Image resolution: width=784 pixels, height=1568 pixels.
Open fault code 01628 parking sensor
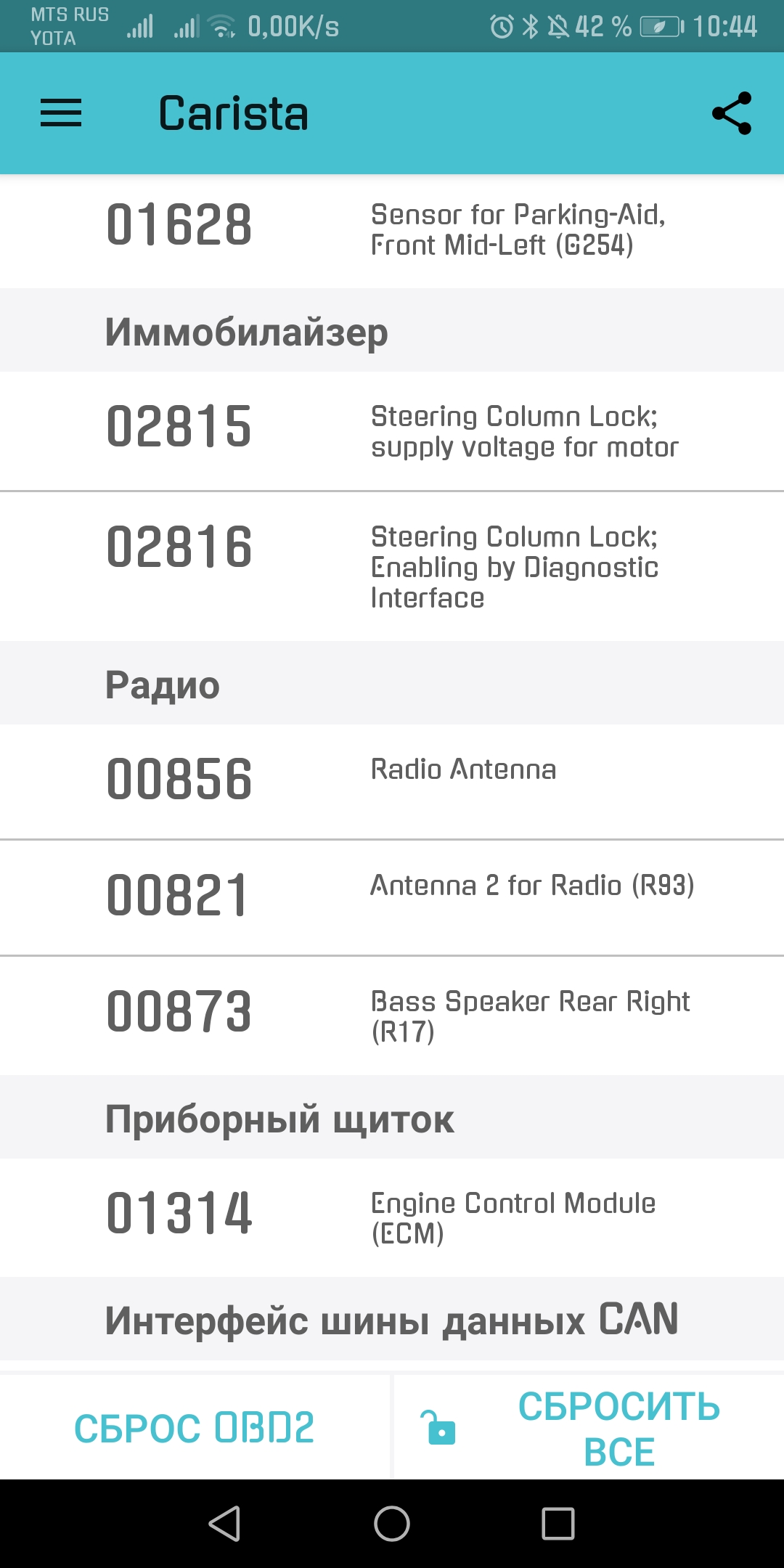pyautogui.click(x=392, y=229)
